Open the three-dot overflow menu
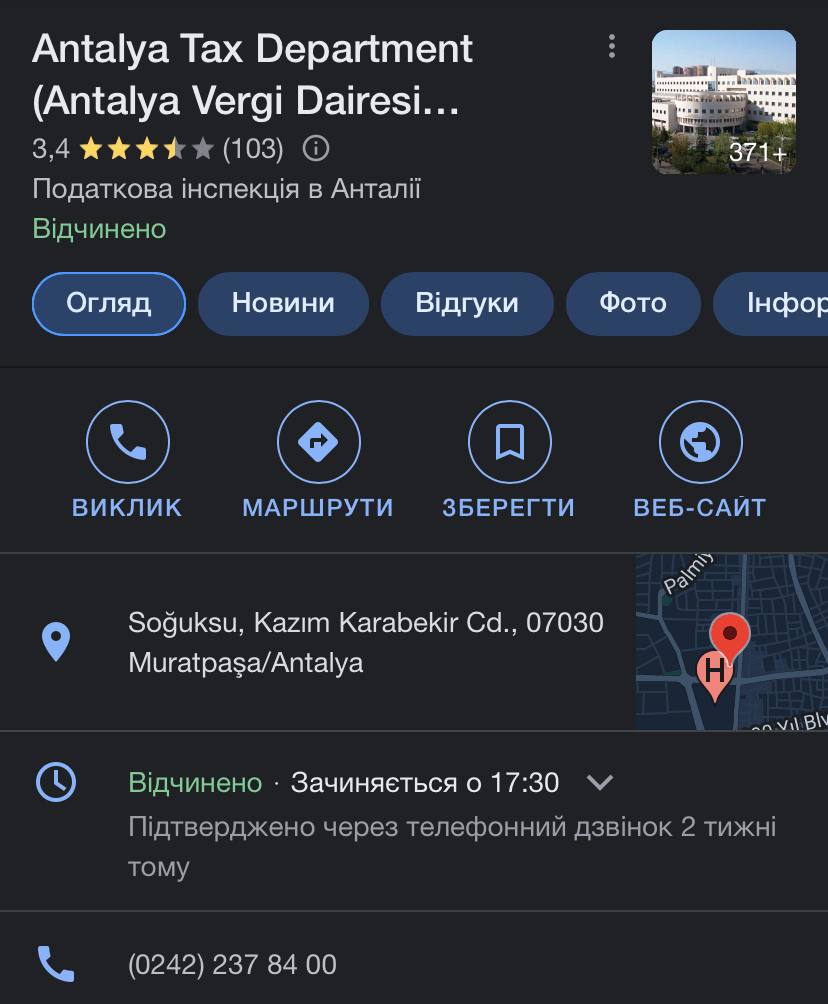828x1004 pixels. pyautogui.click(x=612, y=47)
